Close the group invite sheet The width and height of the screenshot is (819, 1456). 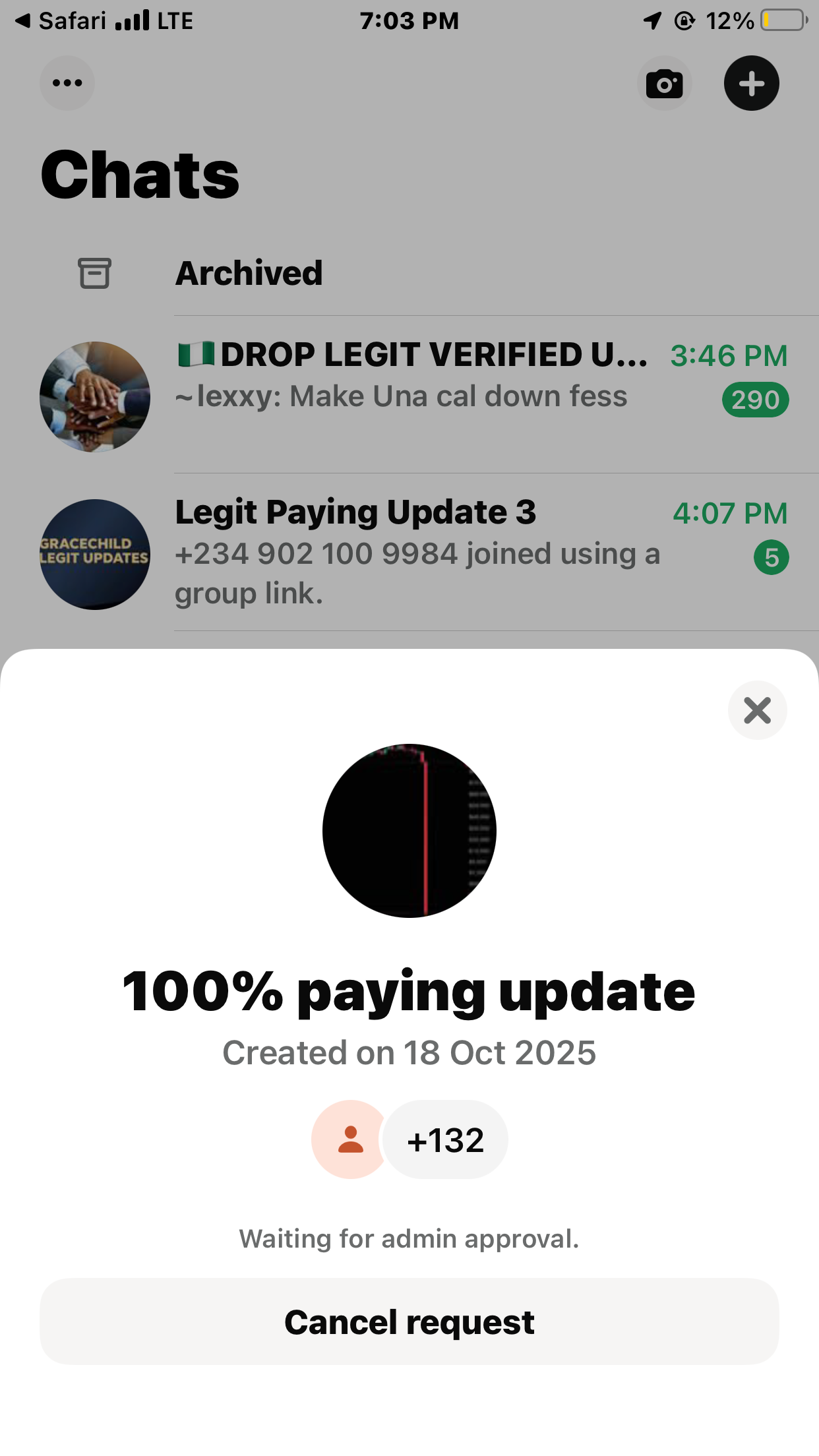757,710
